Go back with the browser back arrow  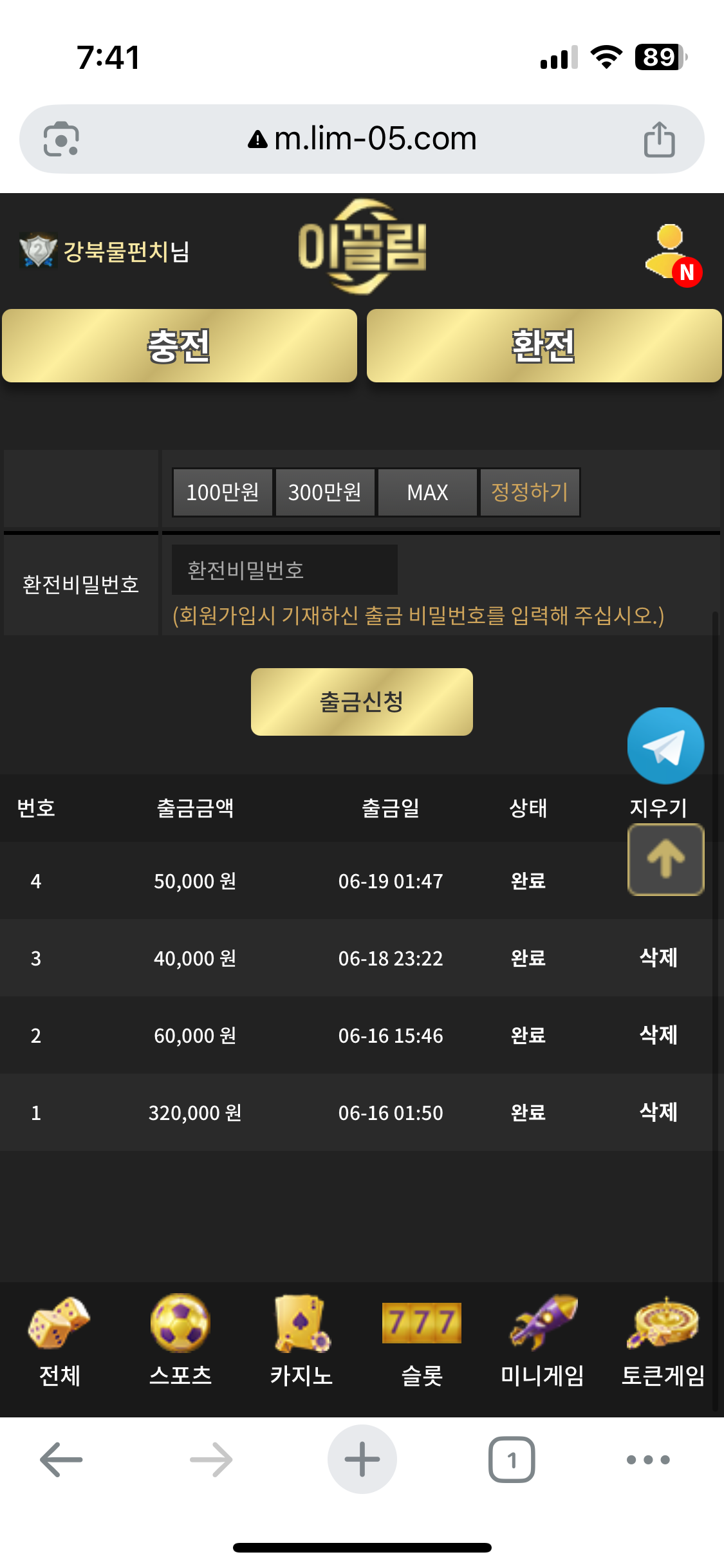coord(61,1459)
